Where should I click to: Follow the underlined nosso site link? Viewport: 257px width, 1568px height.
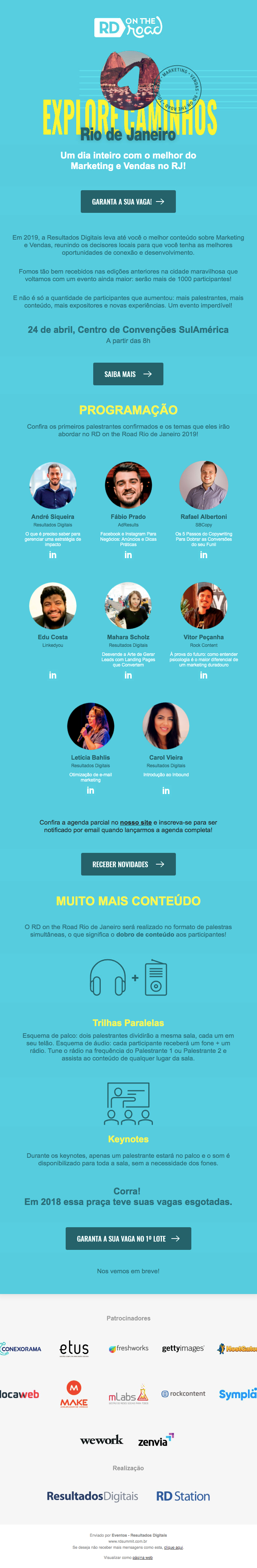(x=136, y=822)
